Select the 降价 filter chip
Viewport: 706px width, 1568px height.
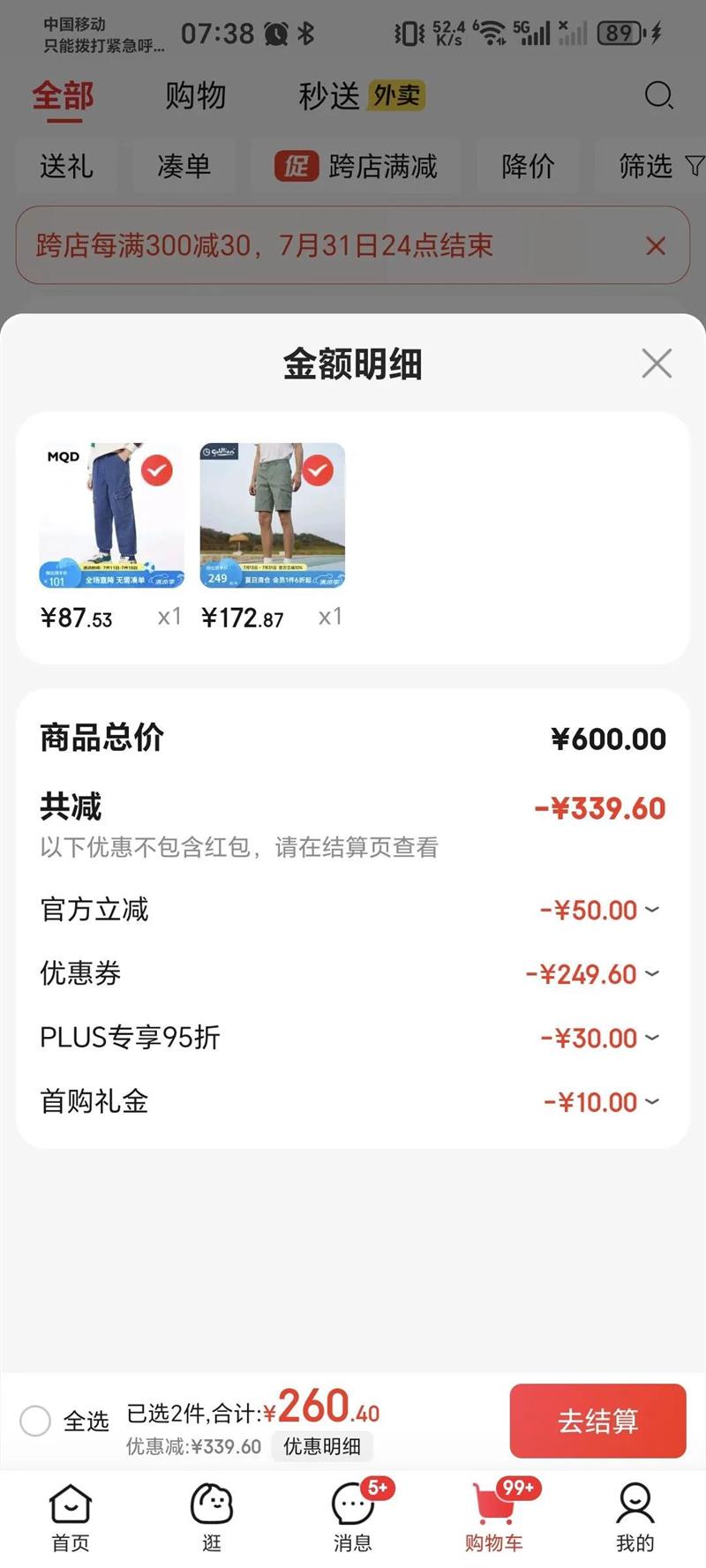tap(528, 166)
